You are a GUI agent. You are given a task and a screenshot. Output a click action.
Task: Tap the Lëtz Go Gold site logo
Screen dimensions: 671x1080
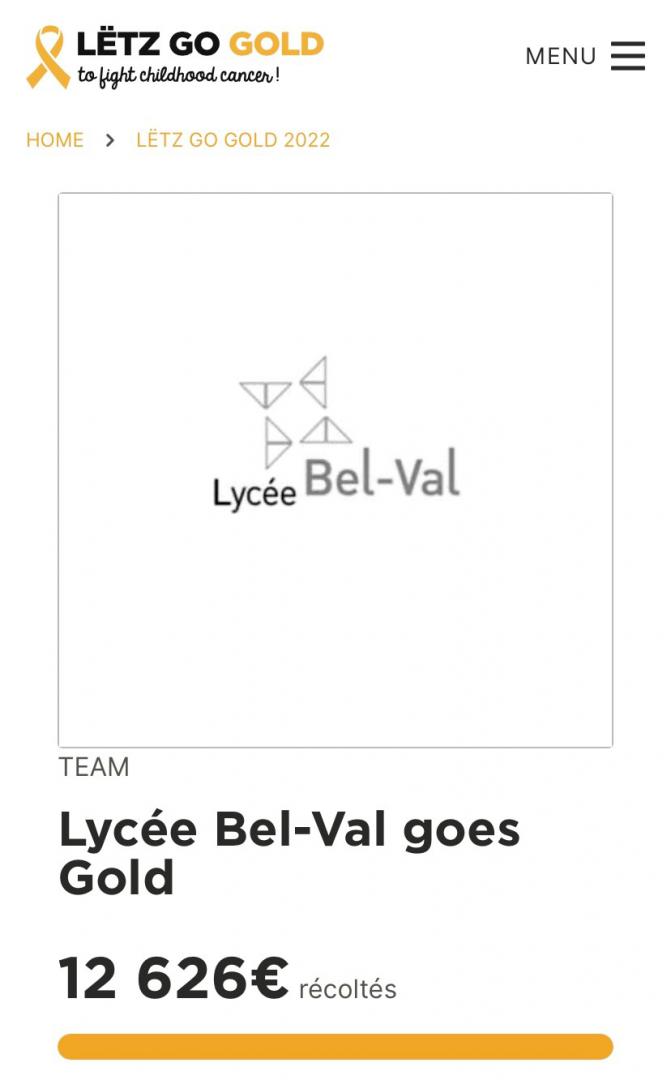point(175,58)
